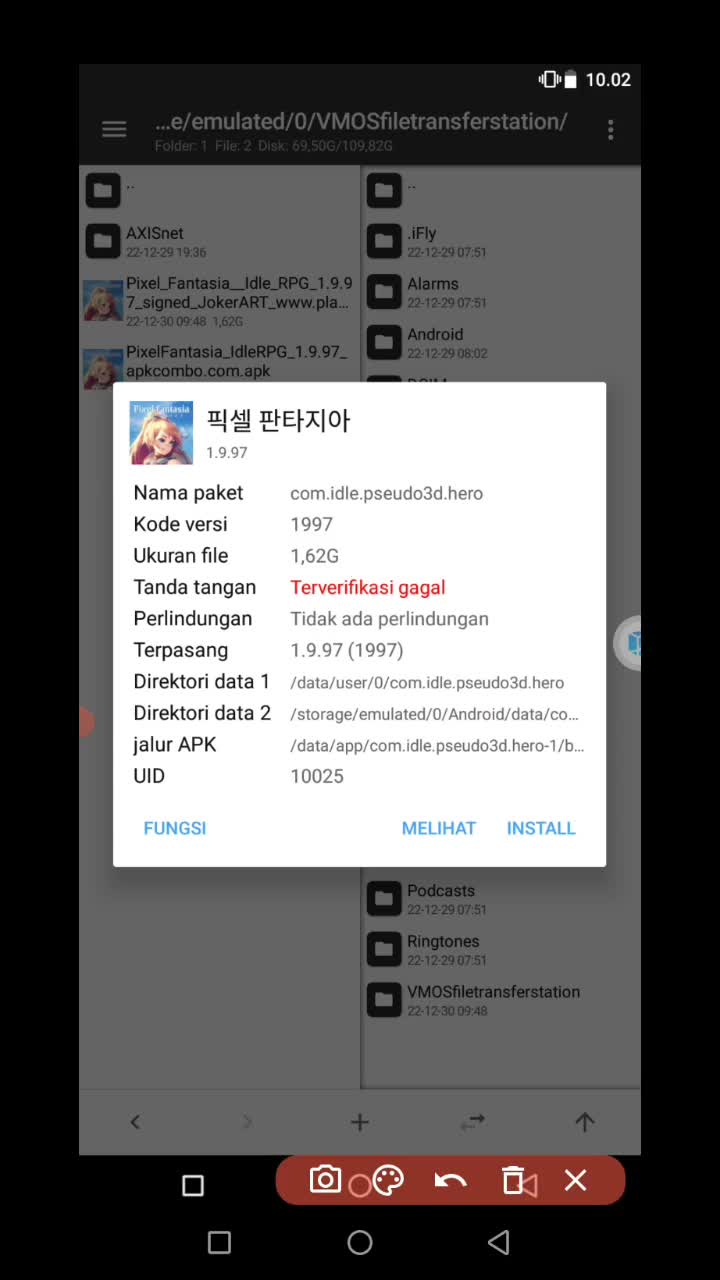
Task: Go up one directory with the up arrow
Action: [585, 1122]
